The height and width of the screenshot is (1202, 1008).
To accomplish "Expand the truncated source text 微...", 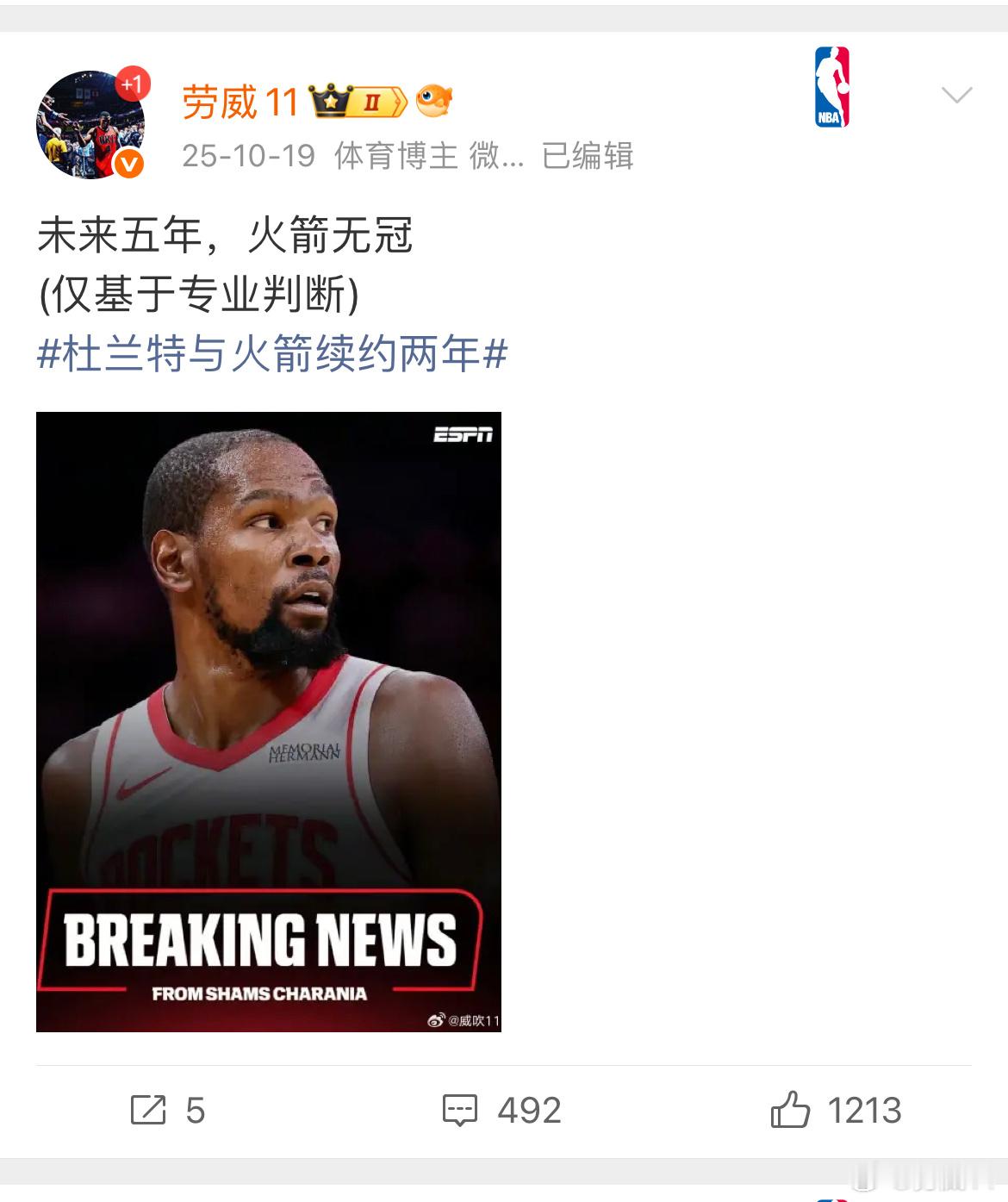I will [497, 156].
